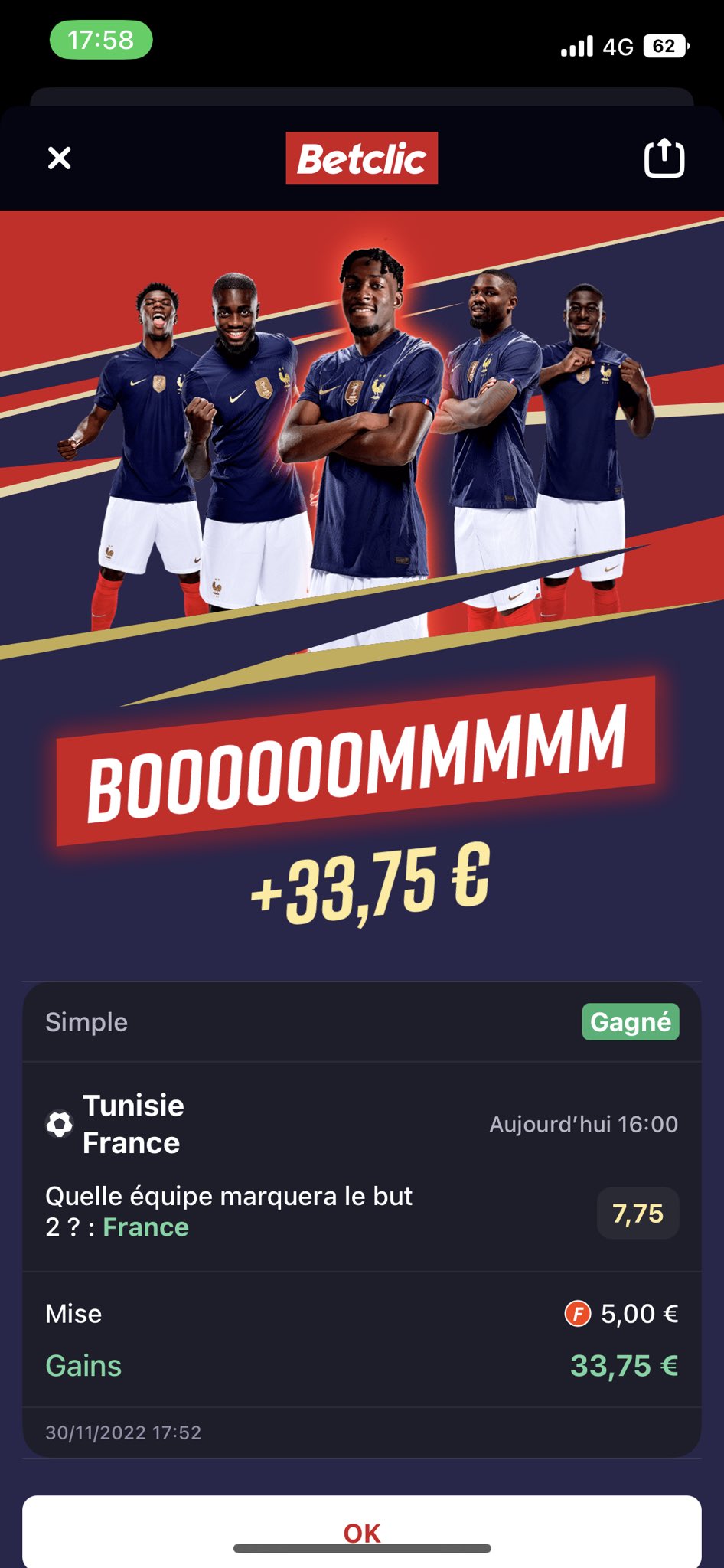The image size is (724, 1568).
Task: Tap OK to dismiss the dialog
Action: tap(362, 1531)
